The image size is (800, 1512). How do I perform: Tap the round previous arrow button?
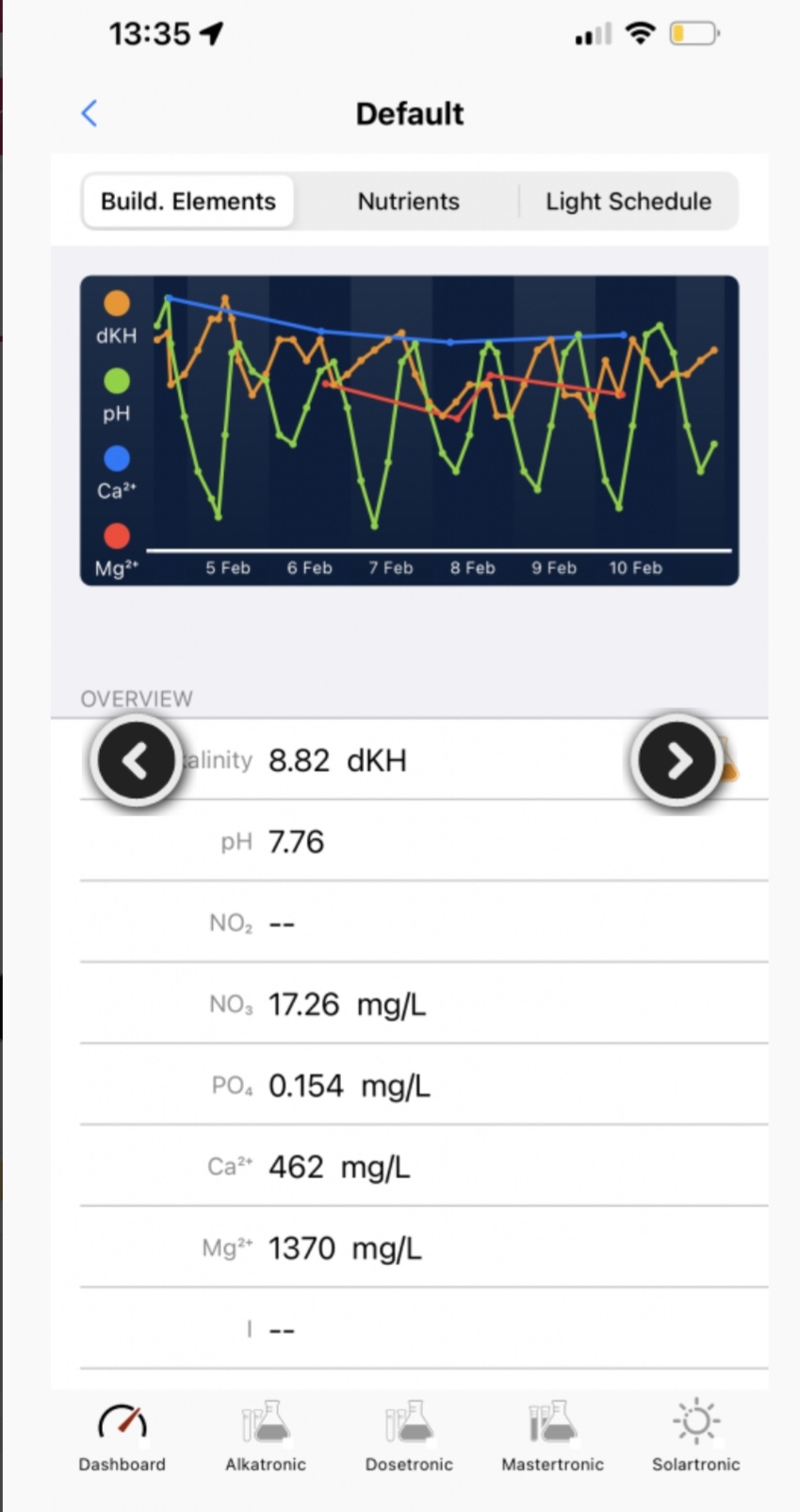pyautogui.click(x=137, y=761)
